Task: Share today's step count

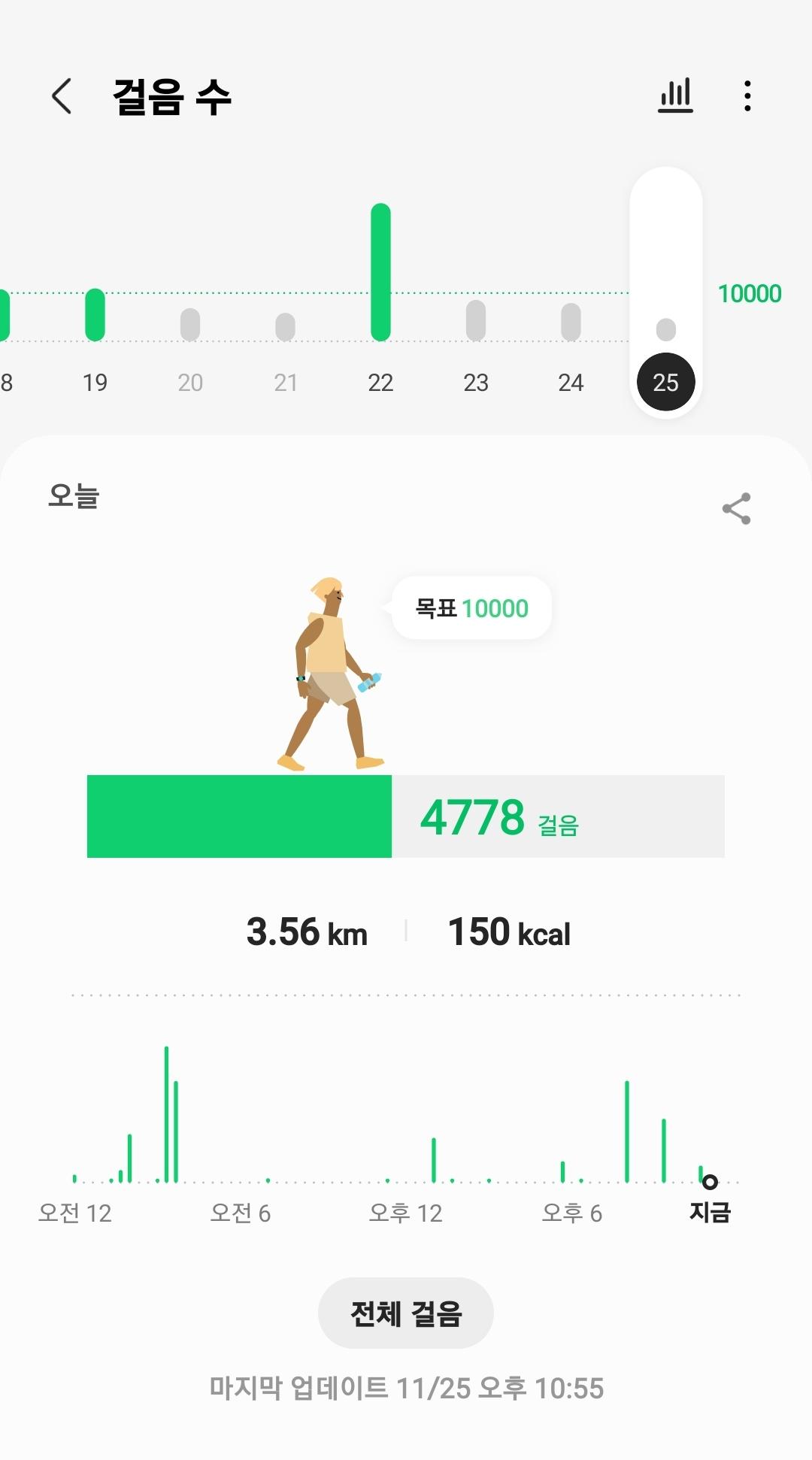Action: tap(736, 509)
